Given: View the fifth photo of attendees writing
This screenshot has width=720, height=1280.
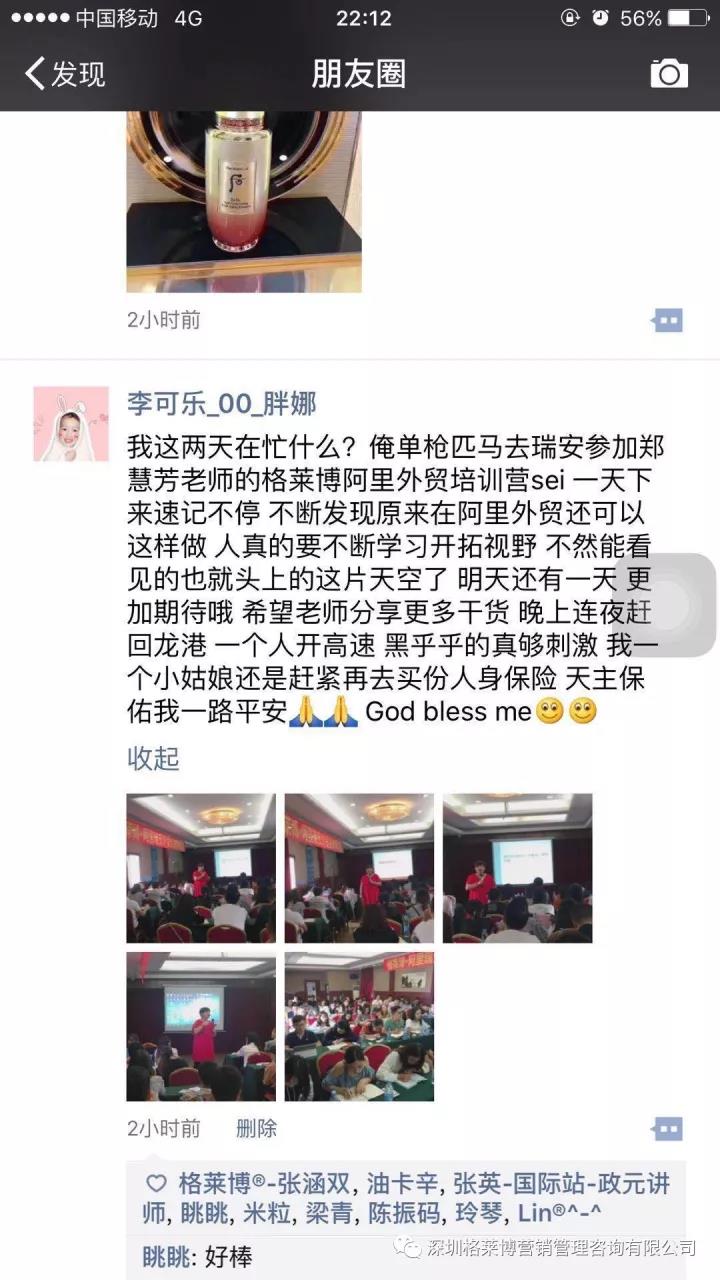Looking at the screenshot, I should 359,1026.
